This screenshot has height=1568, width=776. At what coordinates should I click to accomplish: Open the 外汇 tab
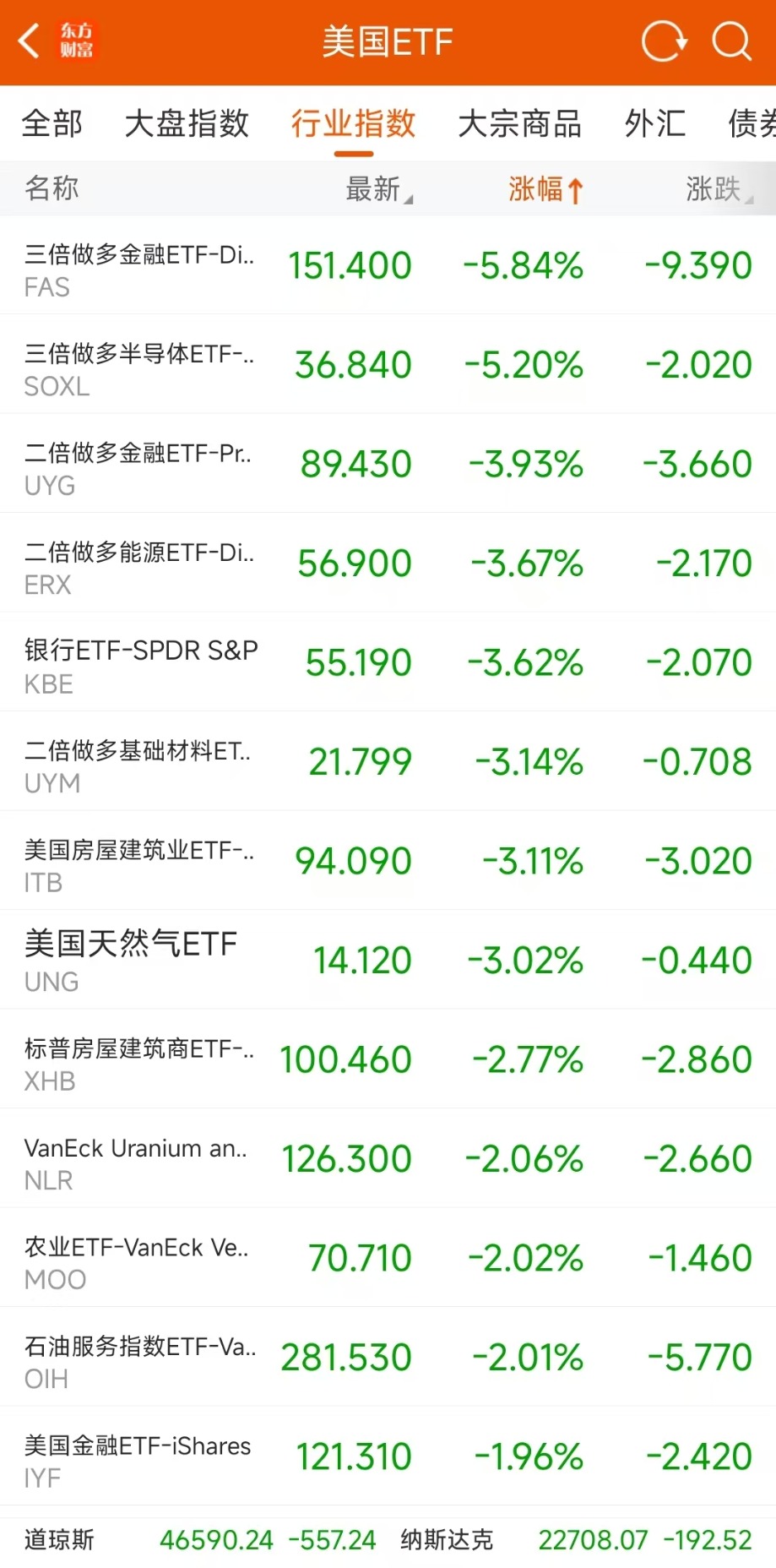(654, 124)
